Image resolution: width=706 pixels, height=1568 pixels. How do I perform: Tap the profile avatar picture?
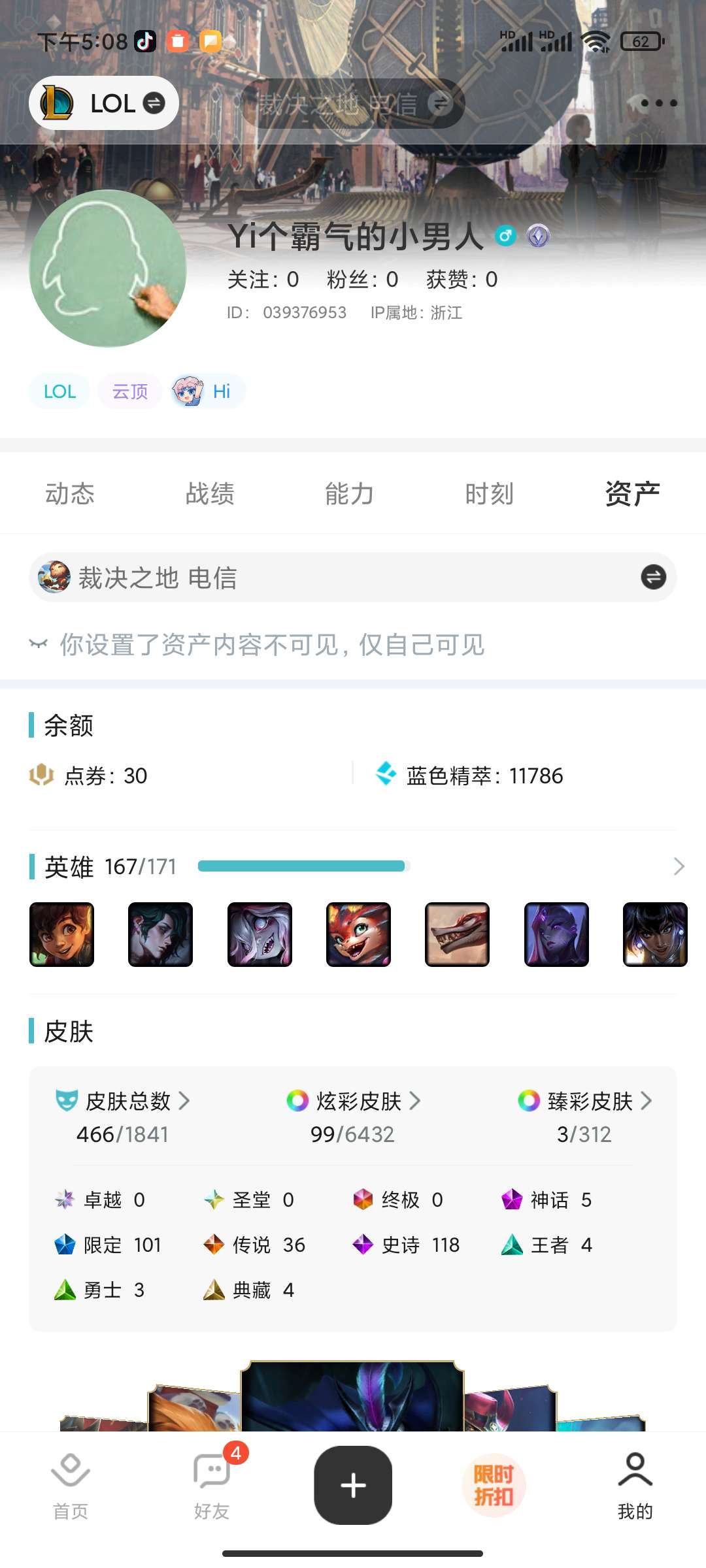108,268
